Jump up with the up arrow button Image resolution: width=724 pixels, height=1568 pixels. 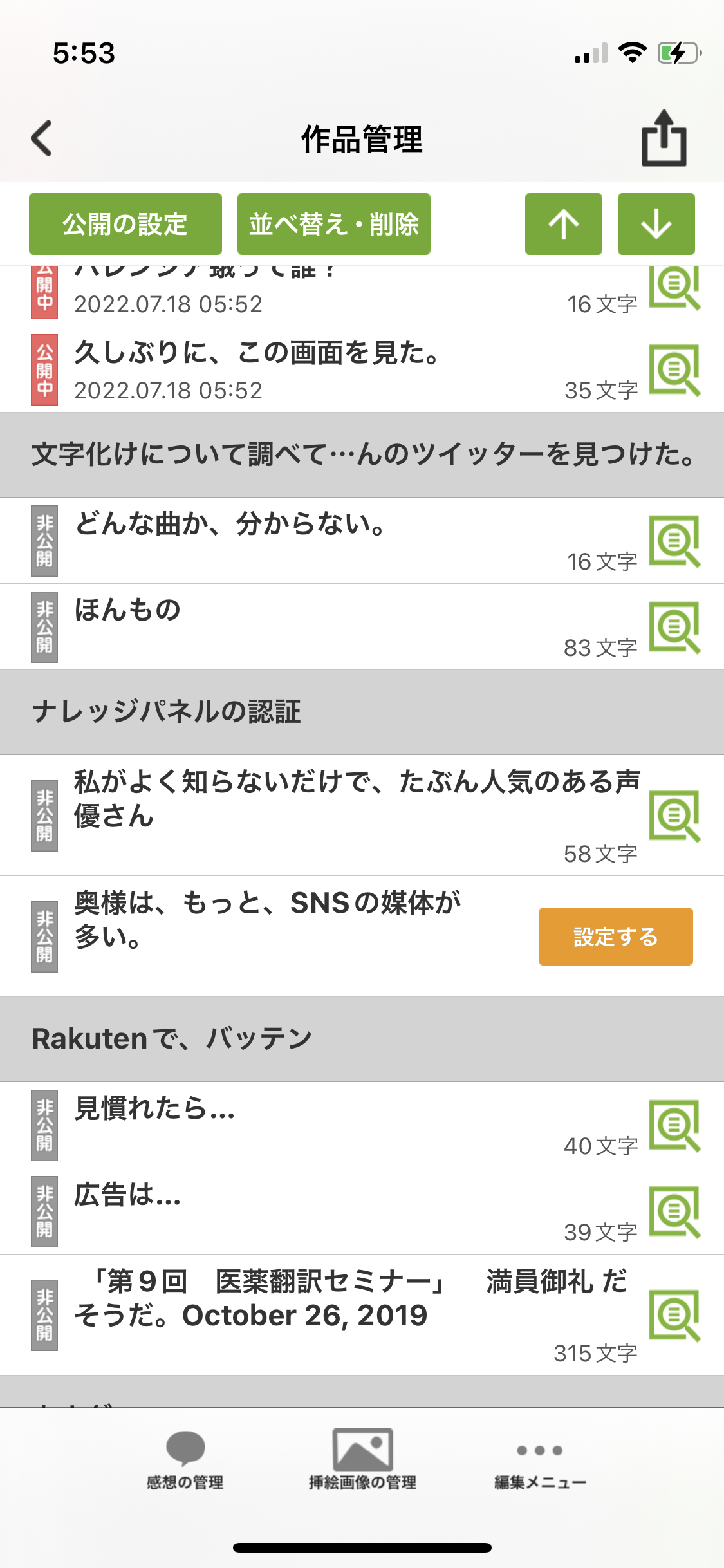pyautogui.click(x=563, y=224)
